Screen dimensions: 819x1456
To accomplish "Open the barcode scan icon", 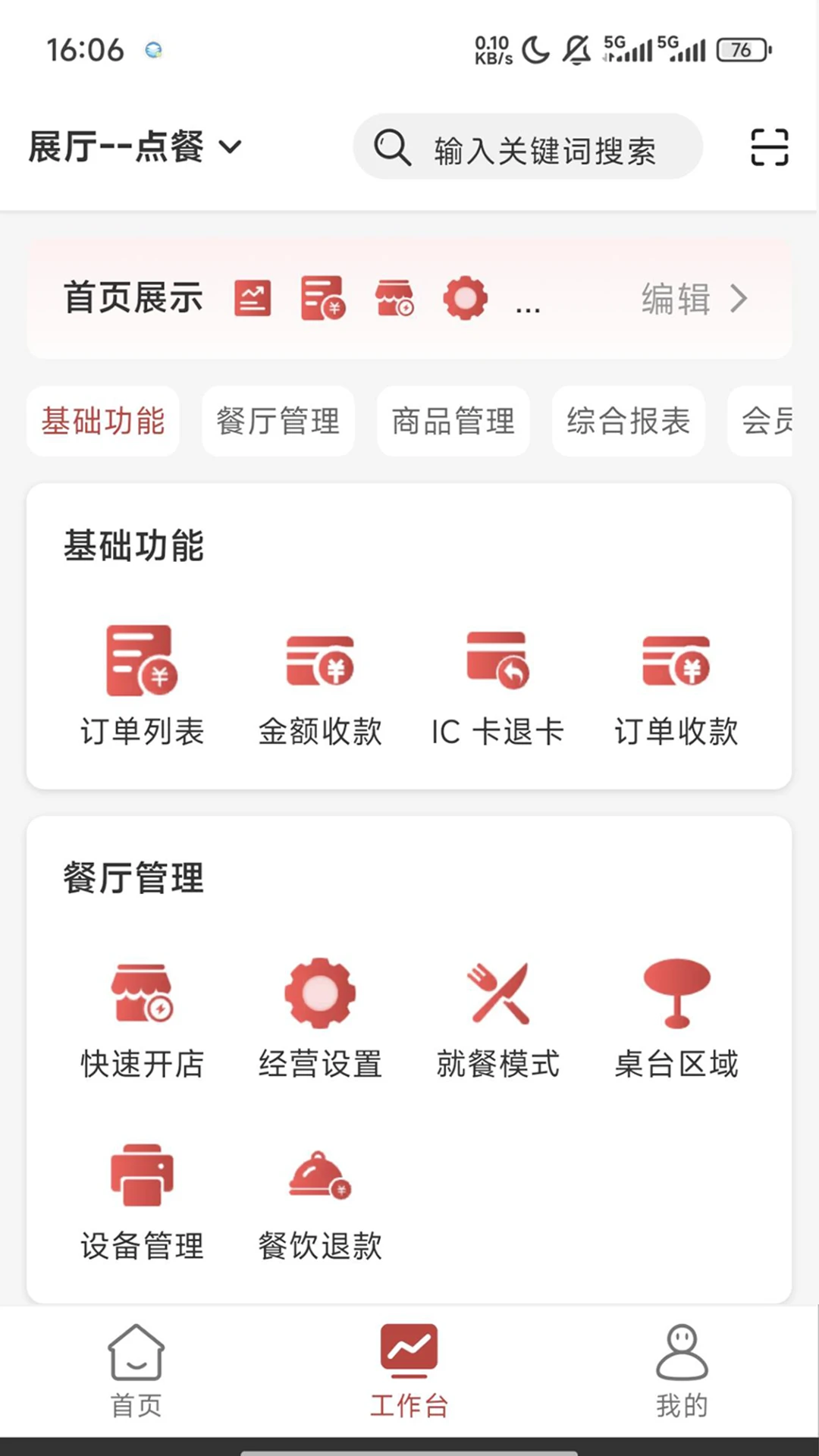I will tap(769, 149).
